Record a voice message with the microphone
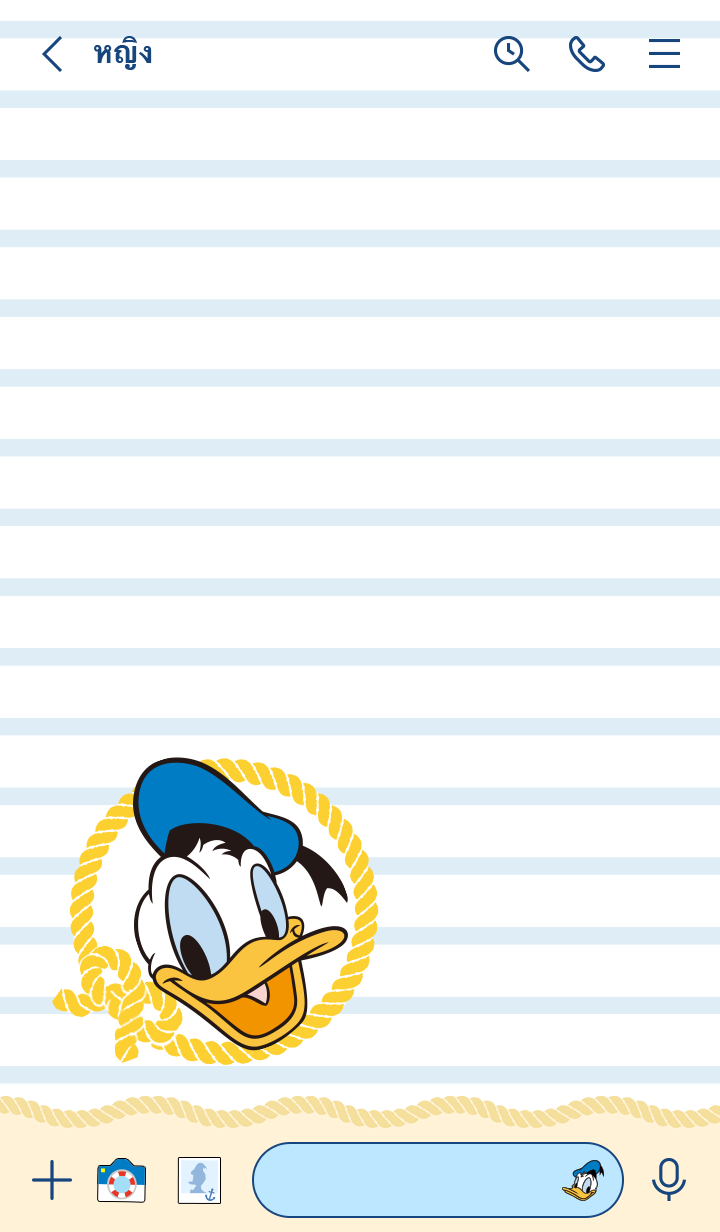Screen dimensions: 720x1232 point(669,1180)
